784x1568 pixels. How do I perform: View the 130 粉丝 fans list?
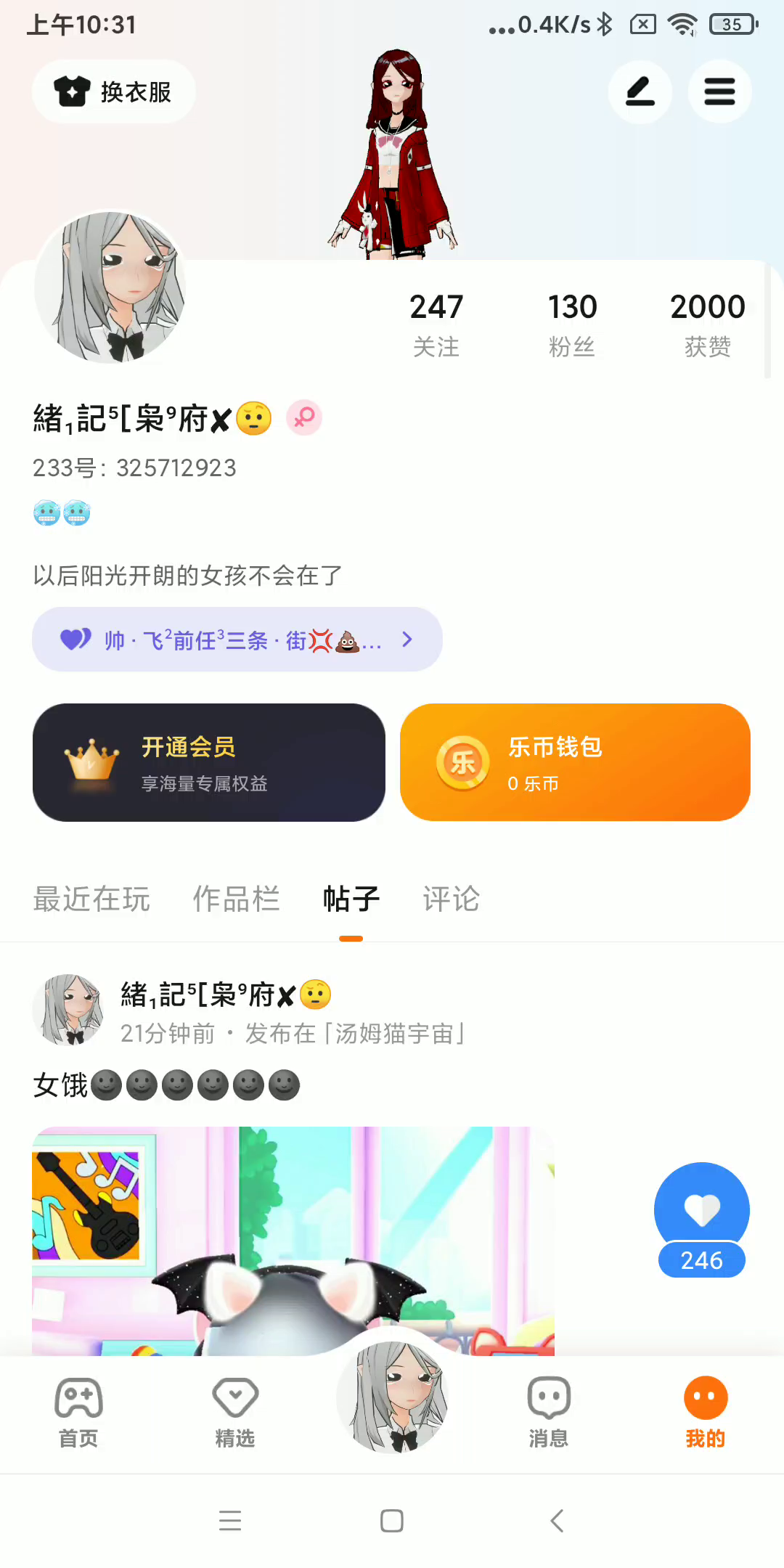pyautogui.click(x=572, y=324)
